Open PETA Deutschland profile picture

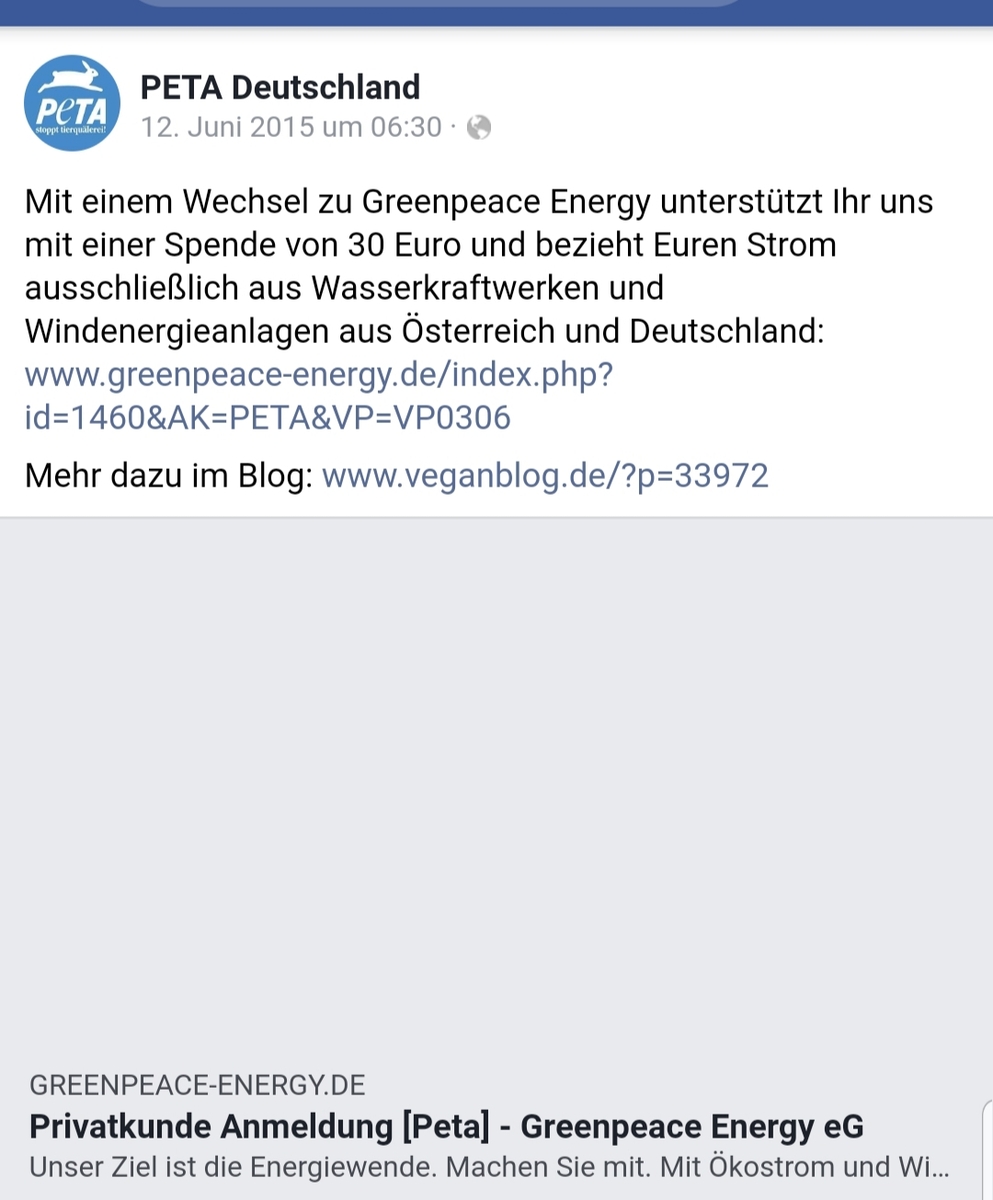point(72,103)
